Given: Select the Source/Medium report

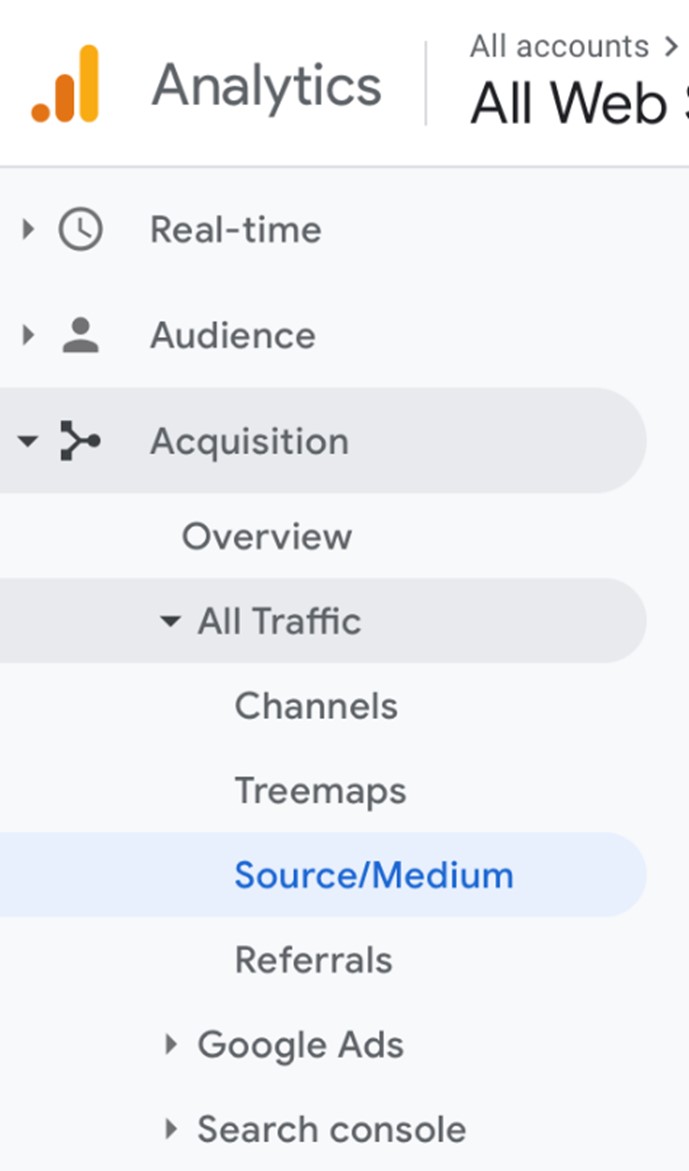Looking at the screenshot, I should [x=322, y=875].
